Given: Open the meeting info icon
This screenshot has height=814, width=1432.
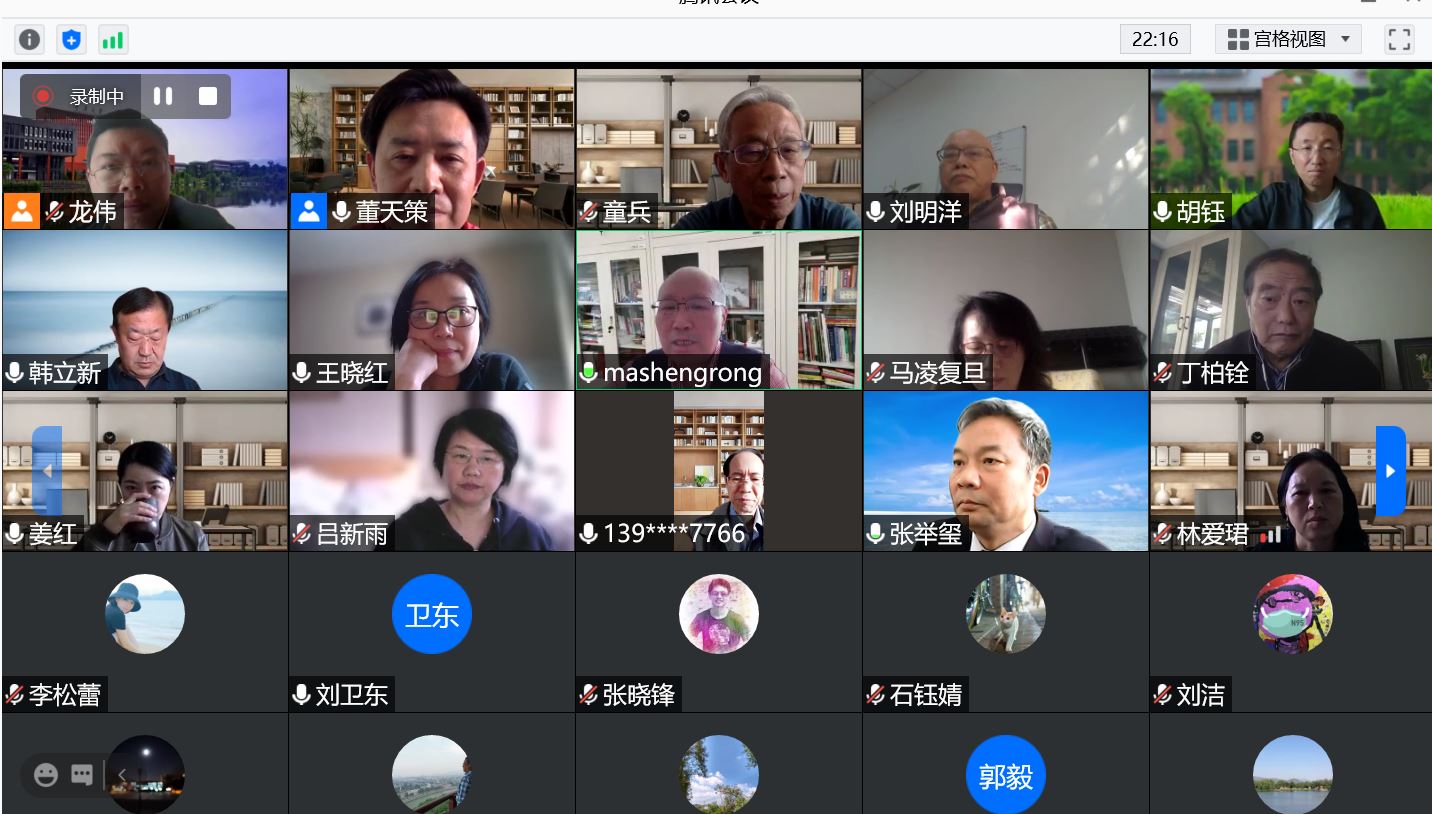Looking at the screenshot, I should tap(30, 40).
